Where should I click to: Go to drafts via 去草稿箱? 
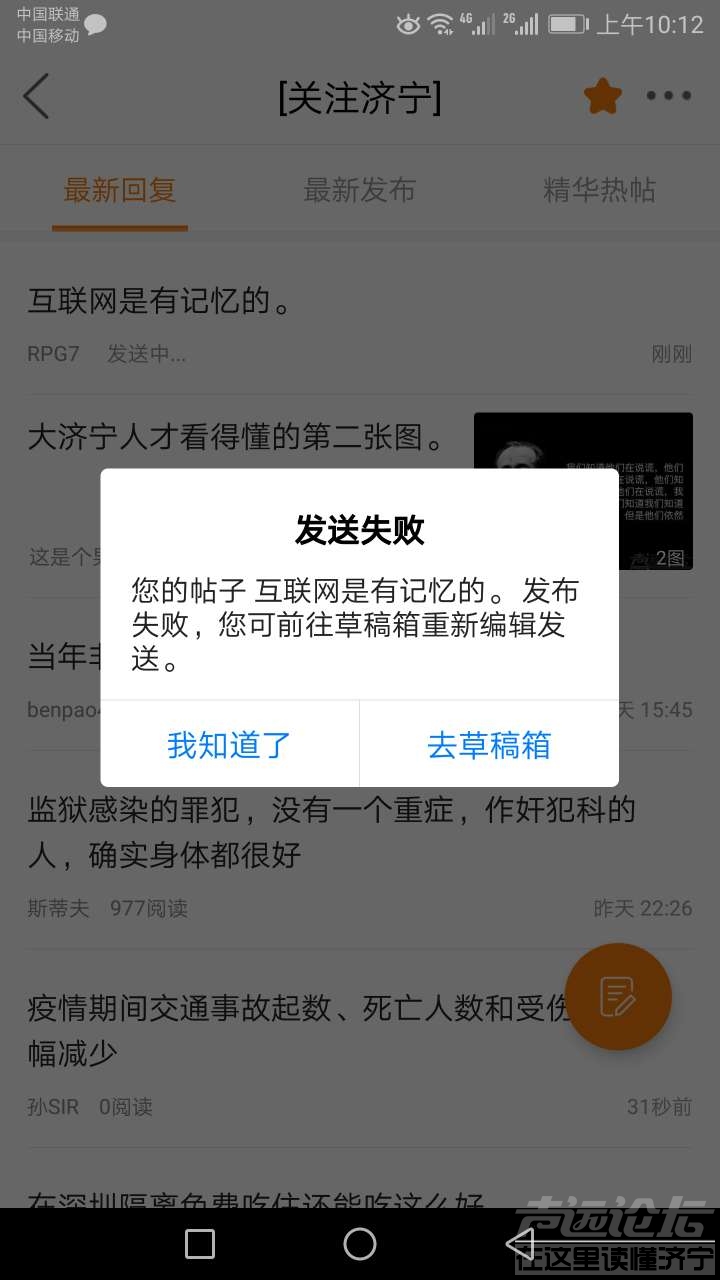[x=489, y=745]
